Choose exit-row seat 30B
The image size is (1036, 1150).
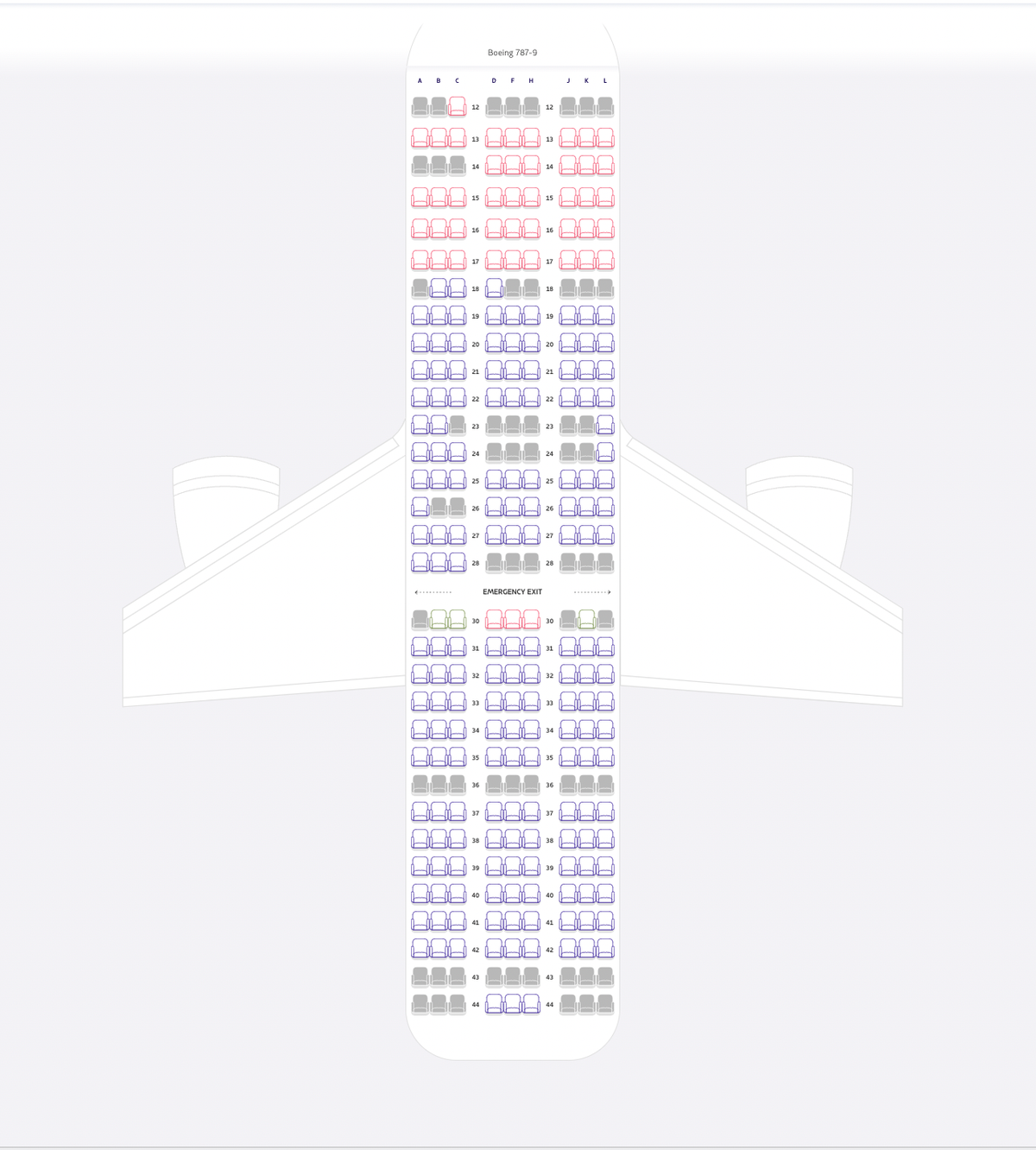tap(439, 620)
